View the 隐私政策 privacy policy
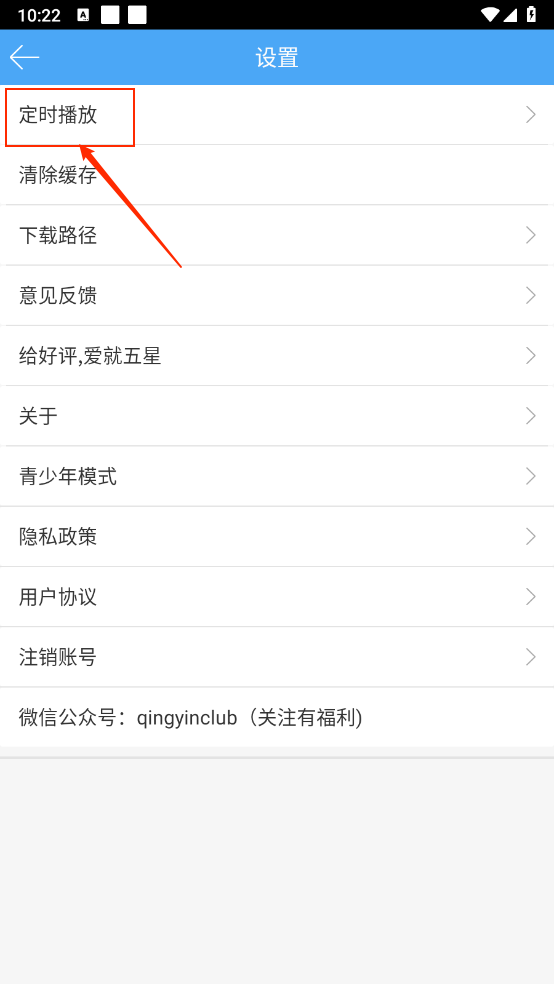Image resolution: width=554 pixels, height=984 pixels. [x=277, y=537]
